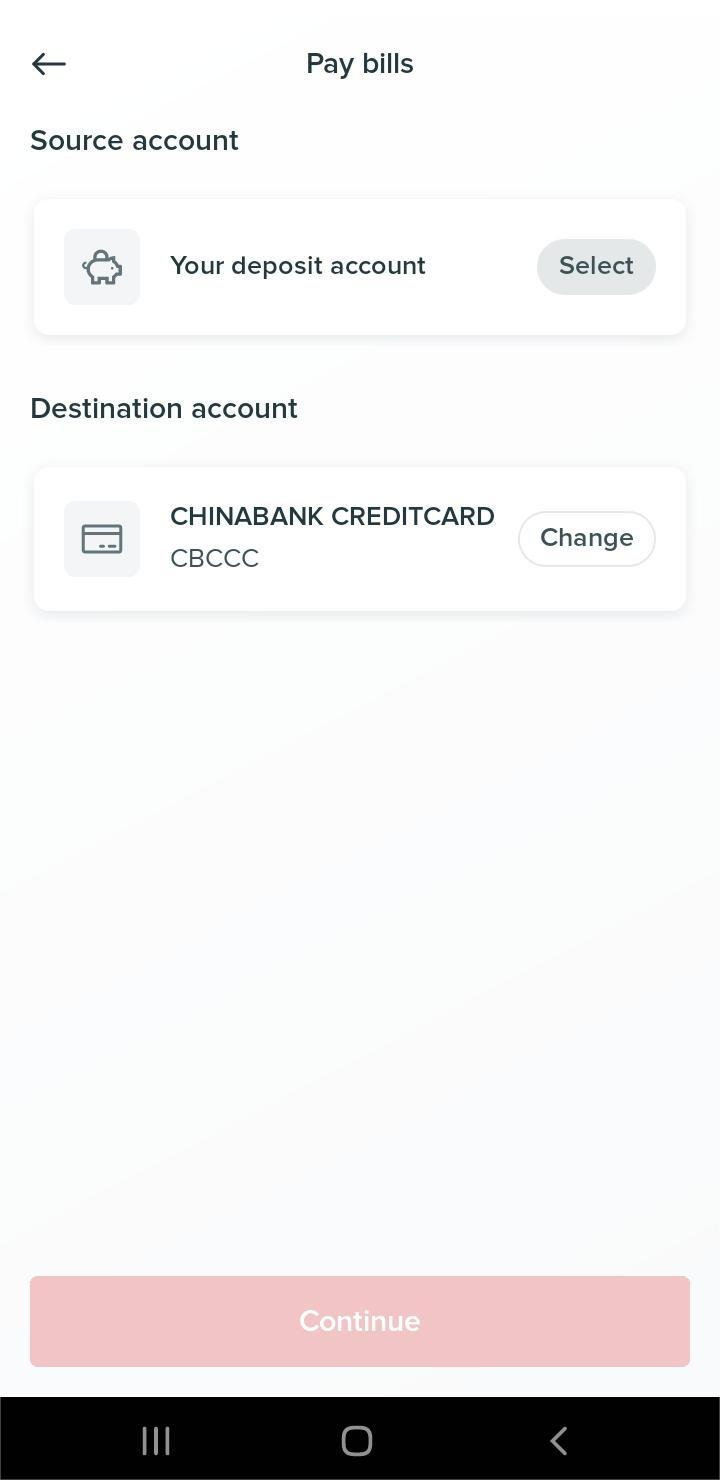Go back from Pay bills
The image size is (720, 1480).
coord(48,64)
